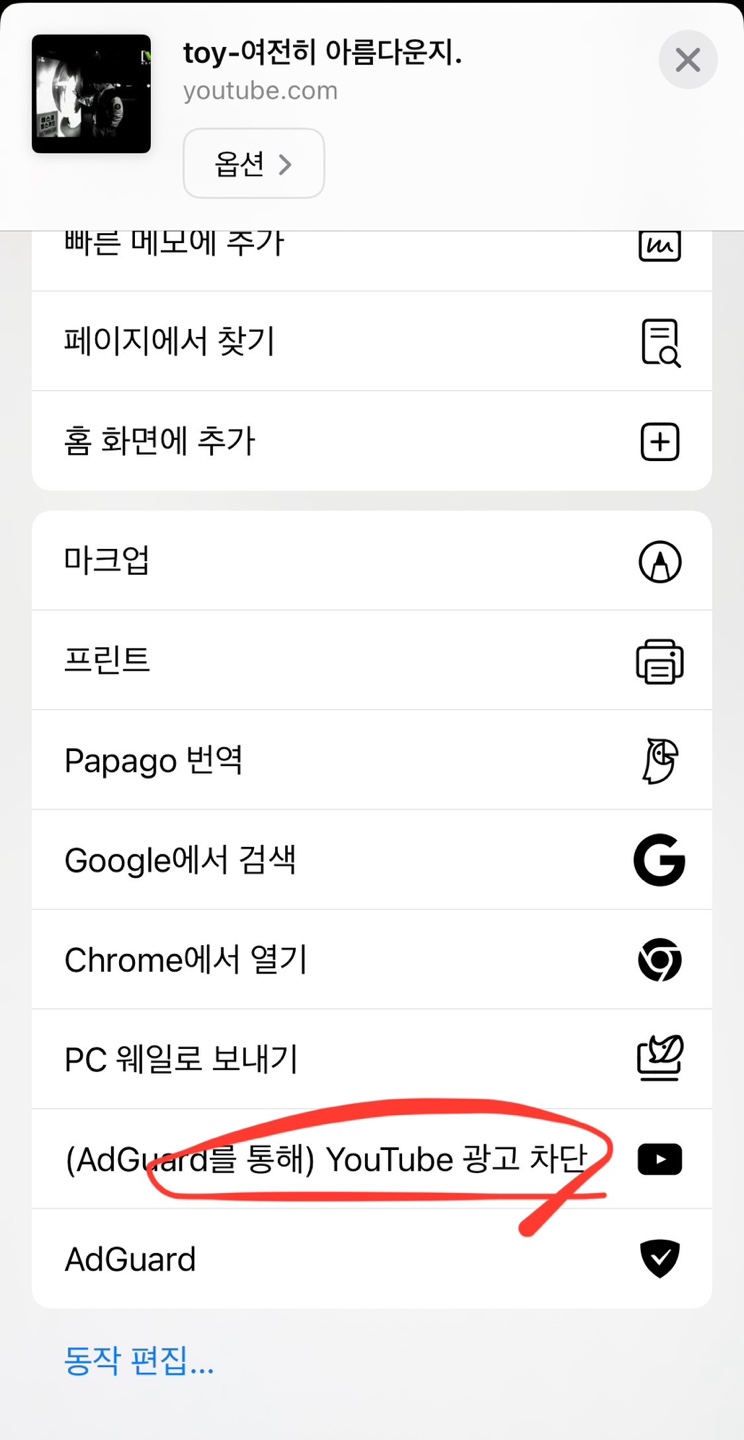The image size is (744, 1440).
Task: Translate with Papago 번역
Action: click(x=371, y=761)
